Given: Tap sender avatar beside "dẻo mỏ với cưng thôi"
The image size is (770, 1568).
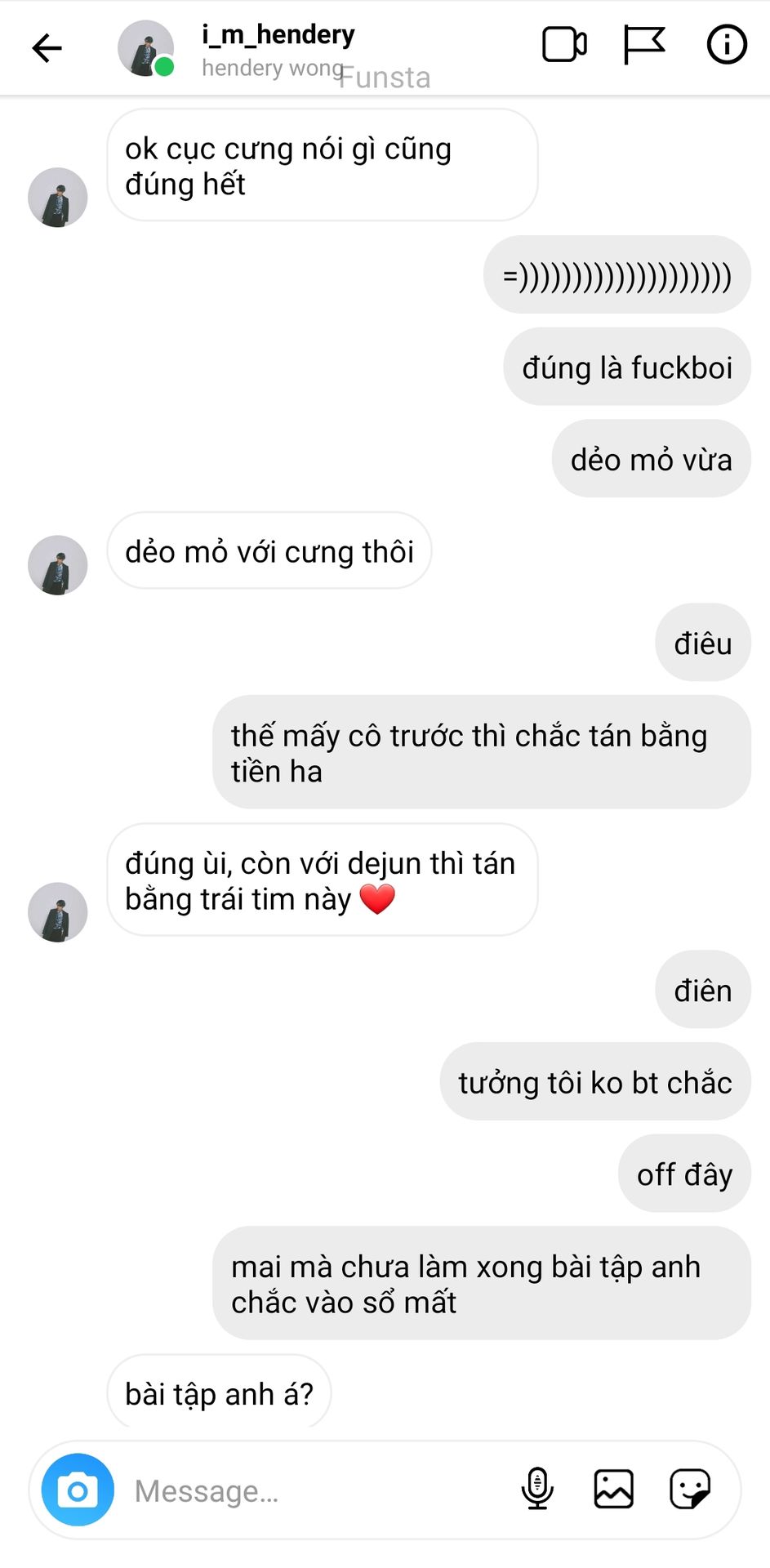Looking at the screenshot, I should (x=58, y=565).
